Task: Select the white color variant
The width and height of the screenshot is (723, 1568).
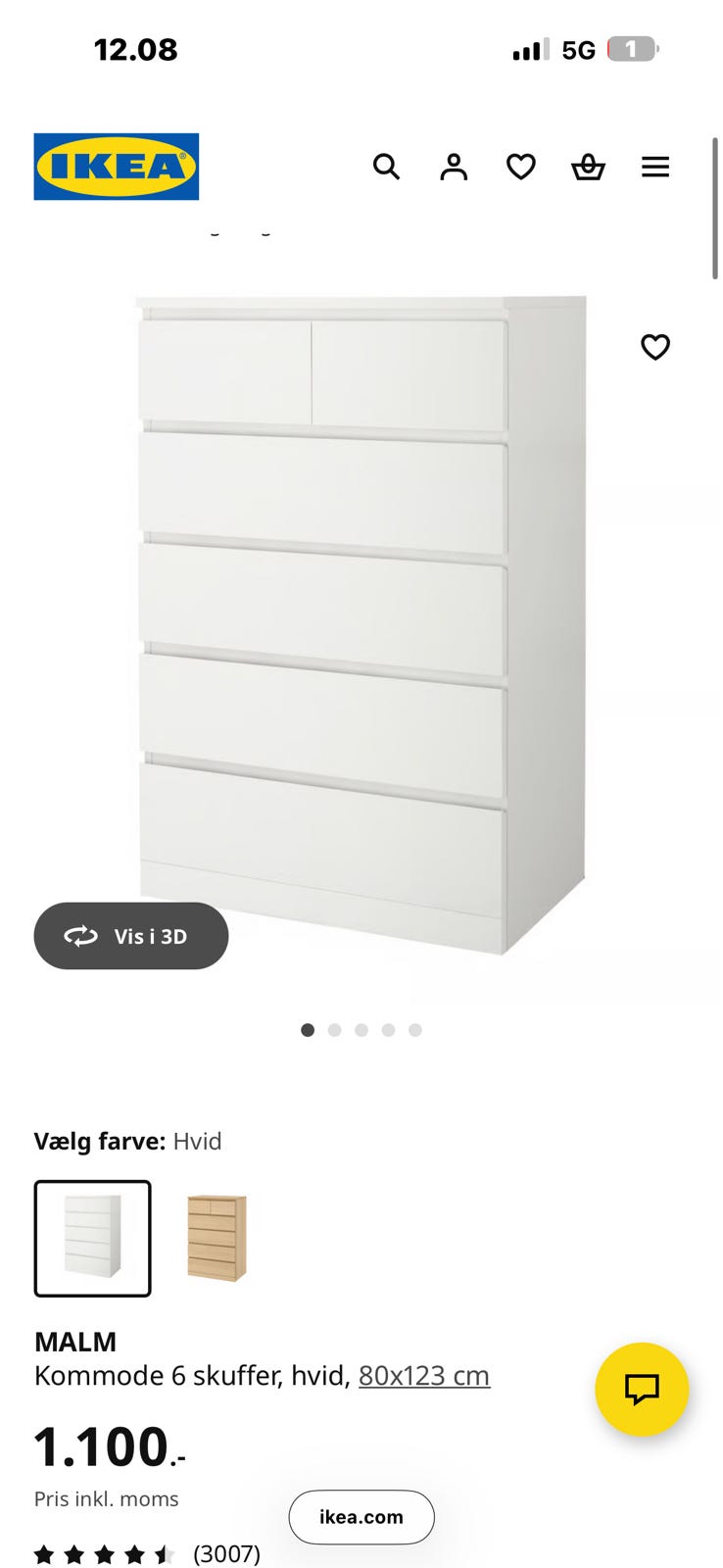Action: pyautogui.click(x=93, y=1238)
